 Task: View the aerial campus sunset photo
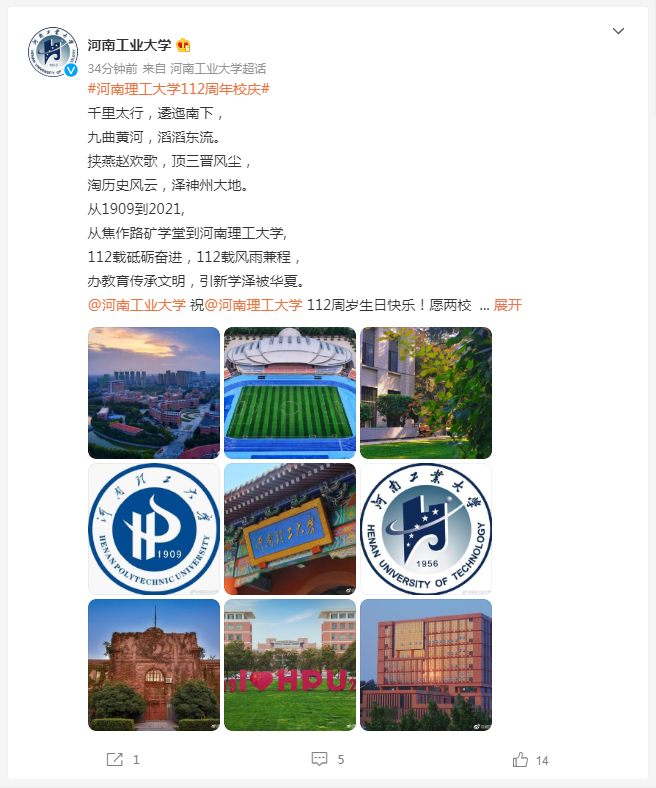pyautogui.click(x=154, y=393)
